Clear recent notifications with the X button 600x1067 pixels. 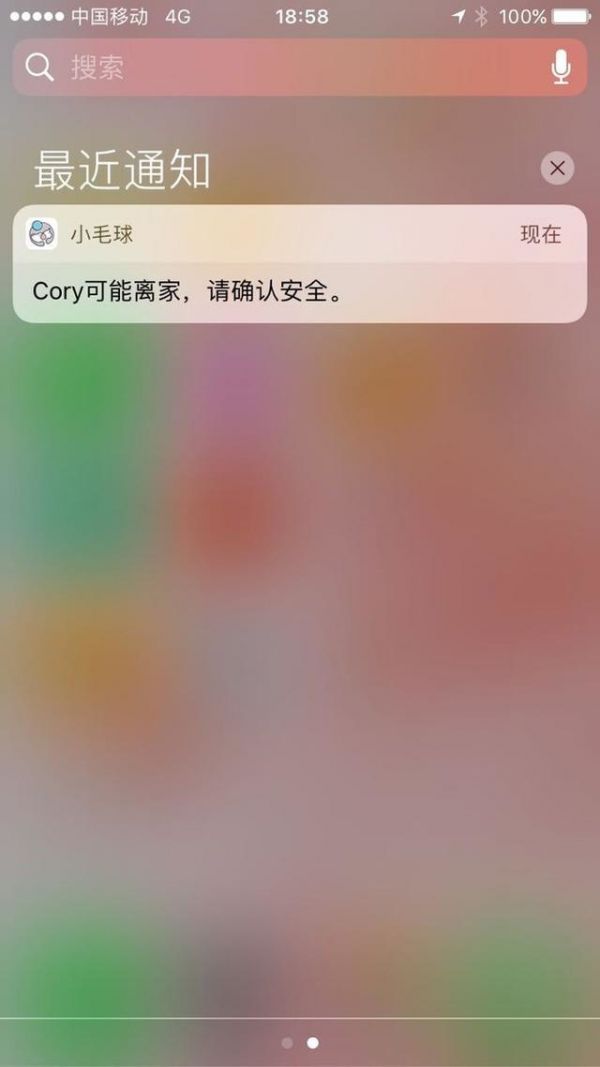tap(557, 168)
